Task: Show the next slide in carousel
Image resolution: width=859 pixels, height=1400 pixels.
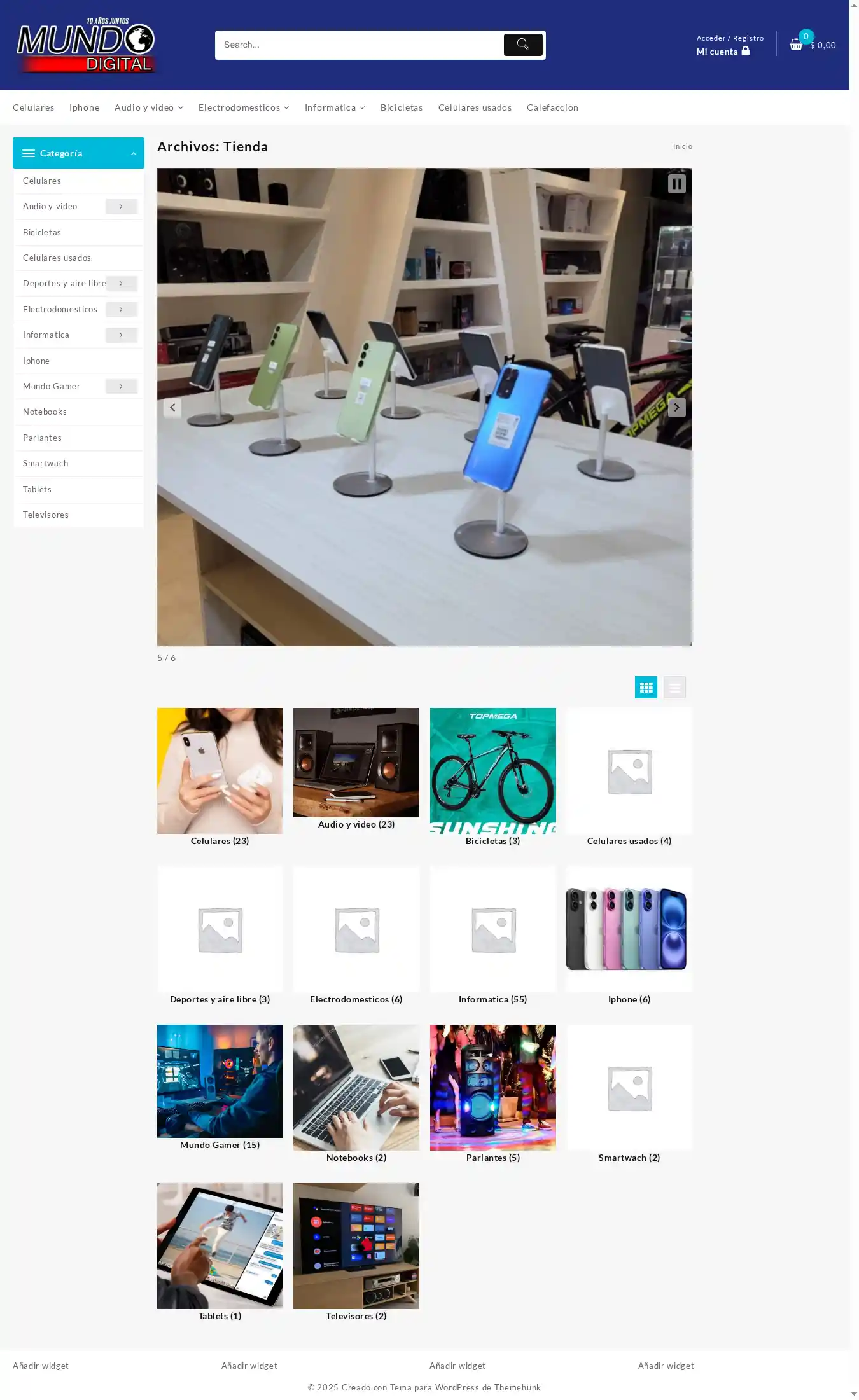Action: (676, 407)
